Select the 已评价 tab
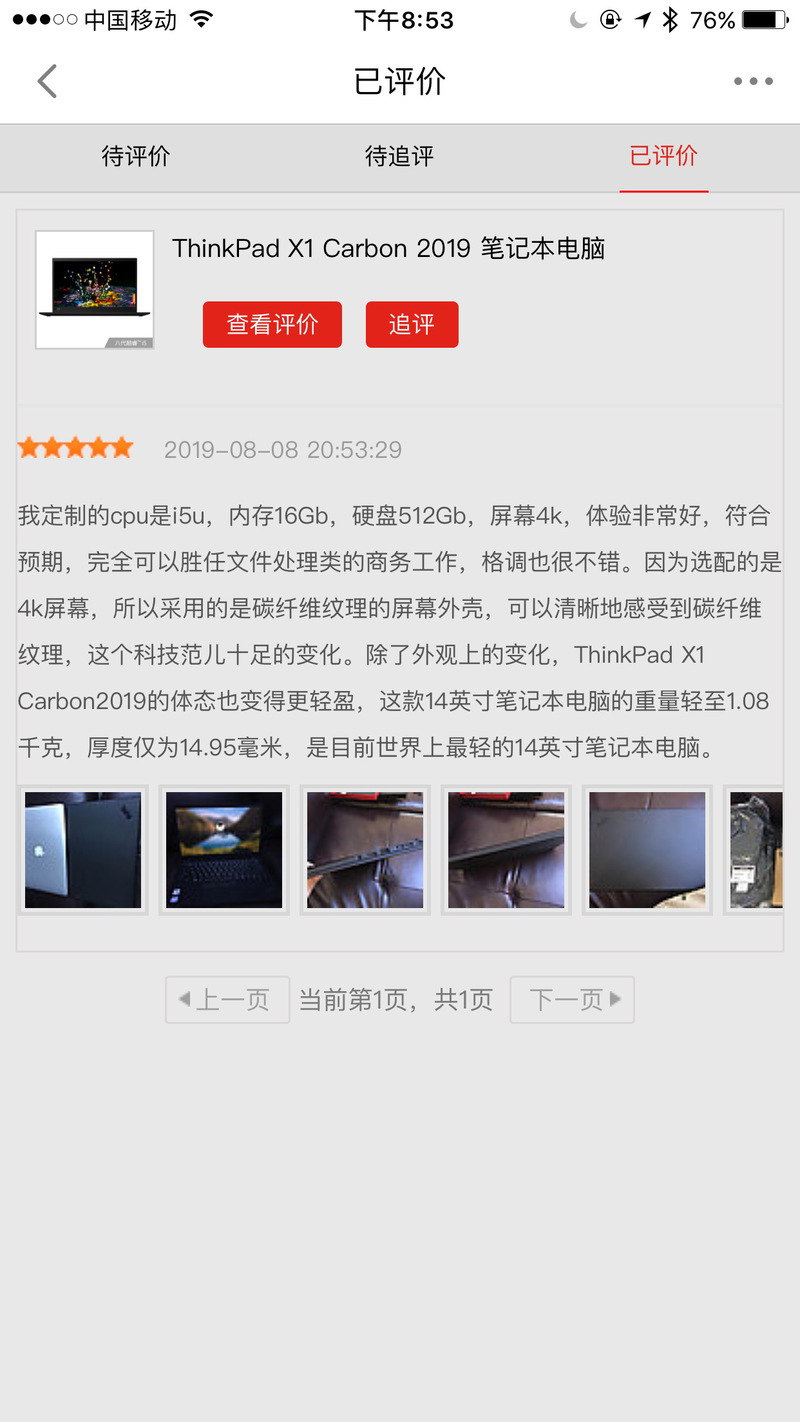 tap(663, 156)
